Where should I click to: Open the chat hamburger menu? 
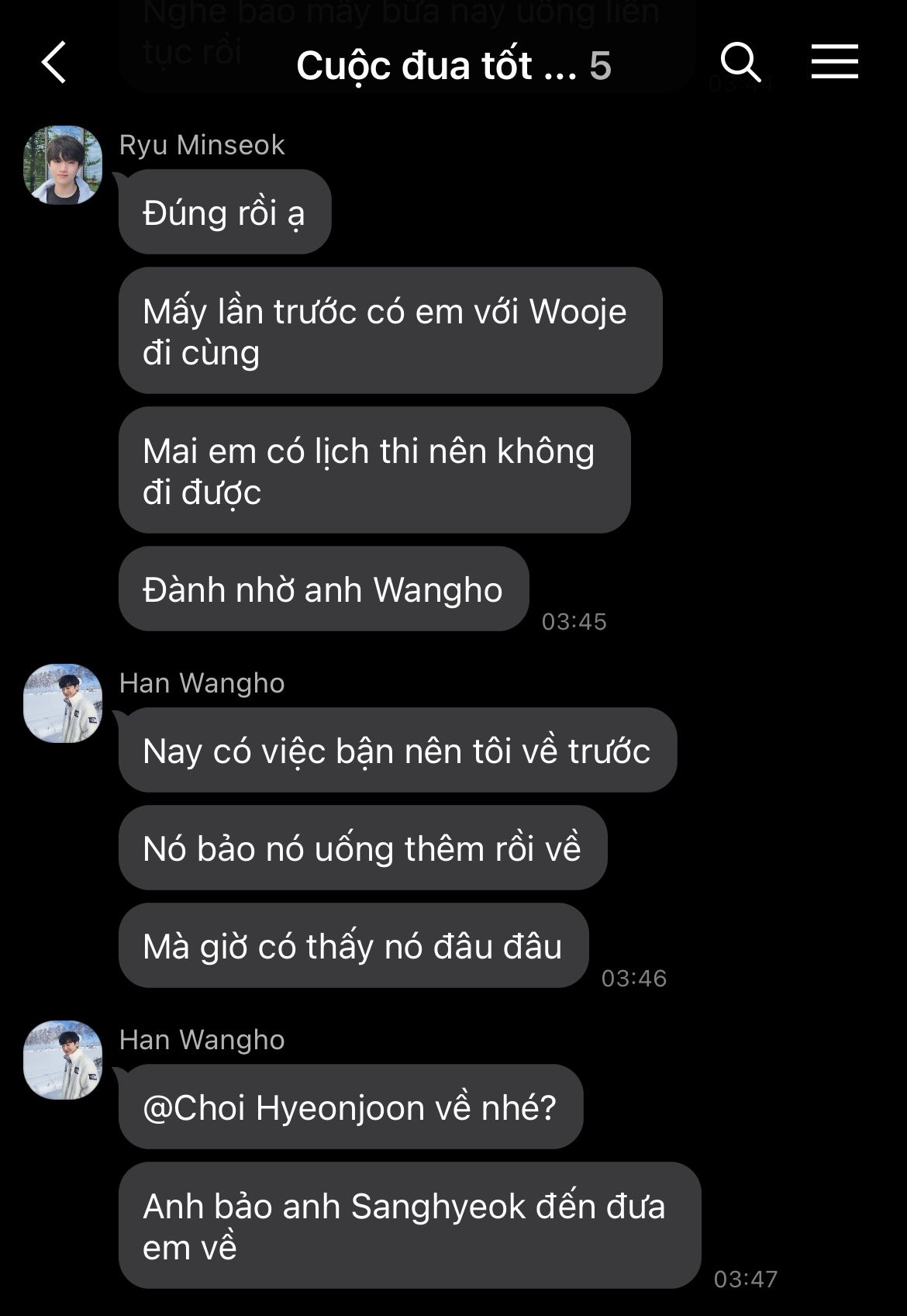pos(834,62)
